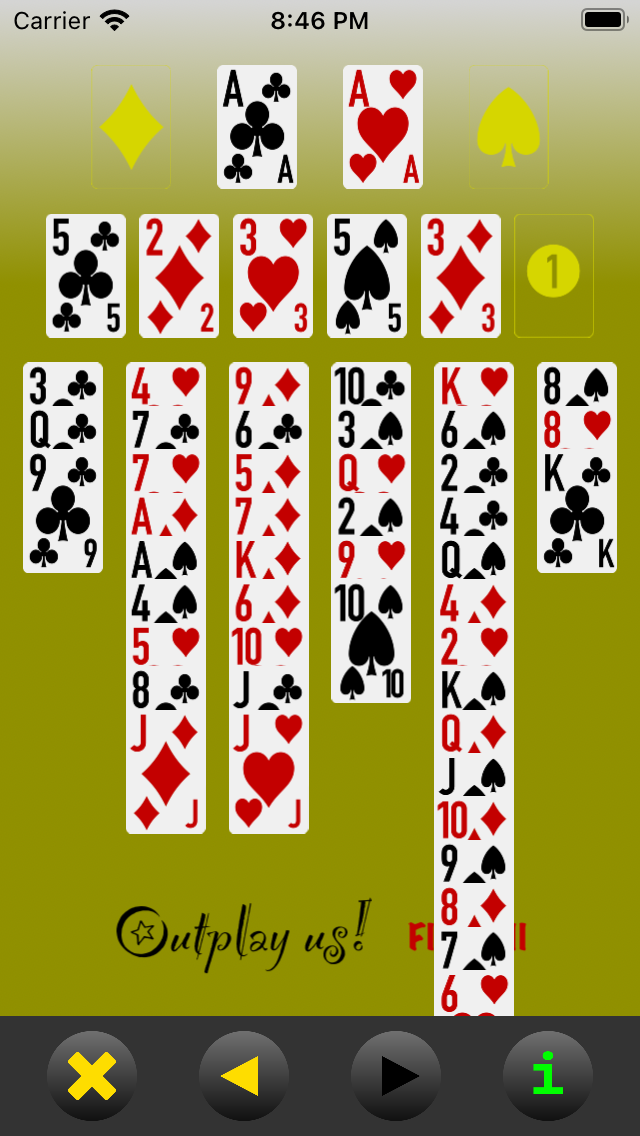Select the 5 of spades free cell
The height and width of the screenshot is (1136, 640).
pos(367,276)
